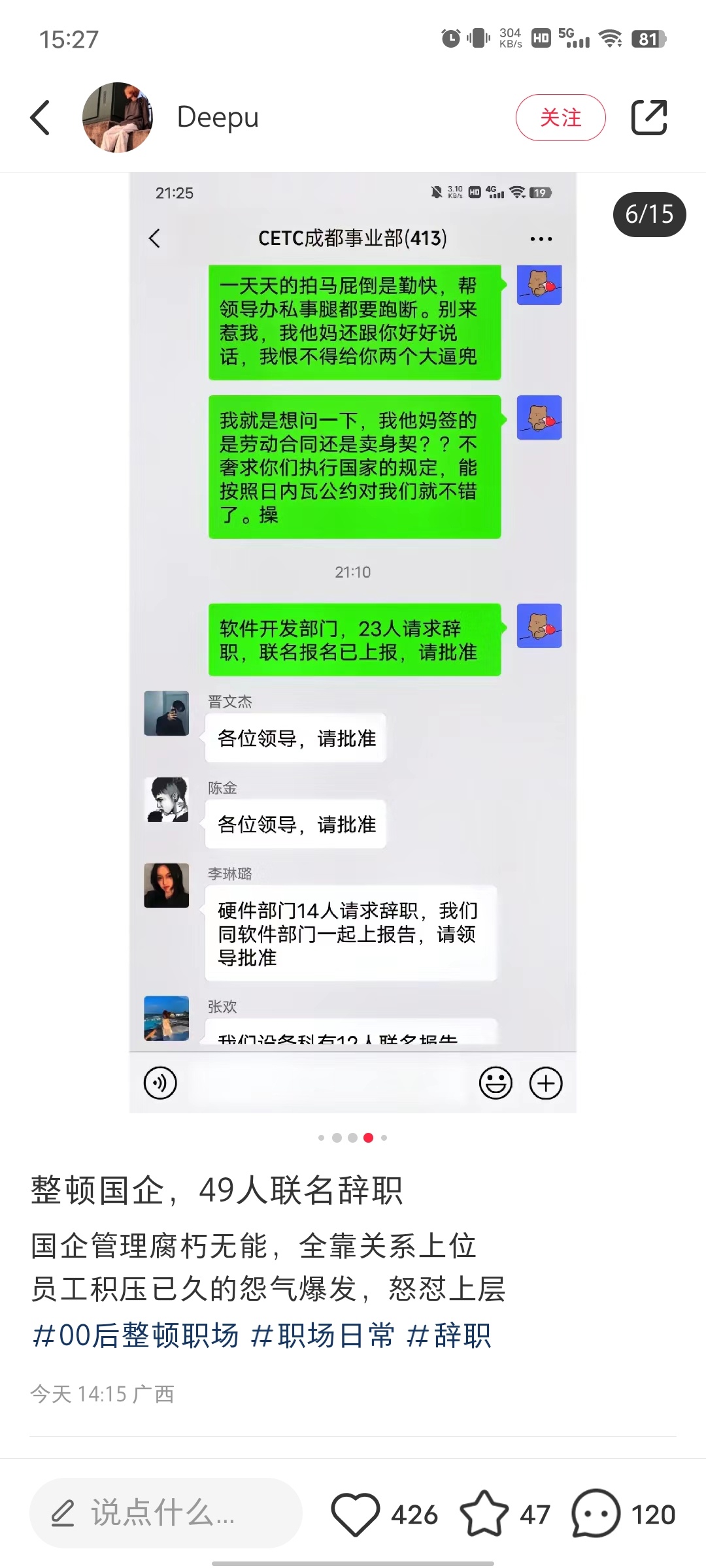This screenshot has width=706, height=1568.
Task: Go back using the top-left arrow
Action: tap(41, 118)
